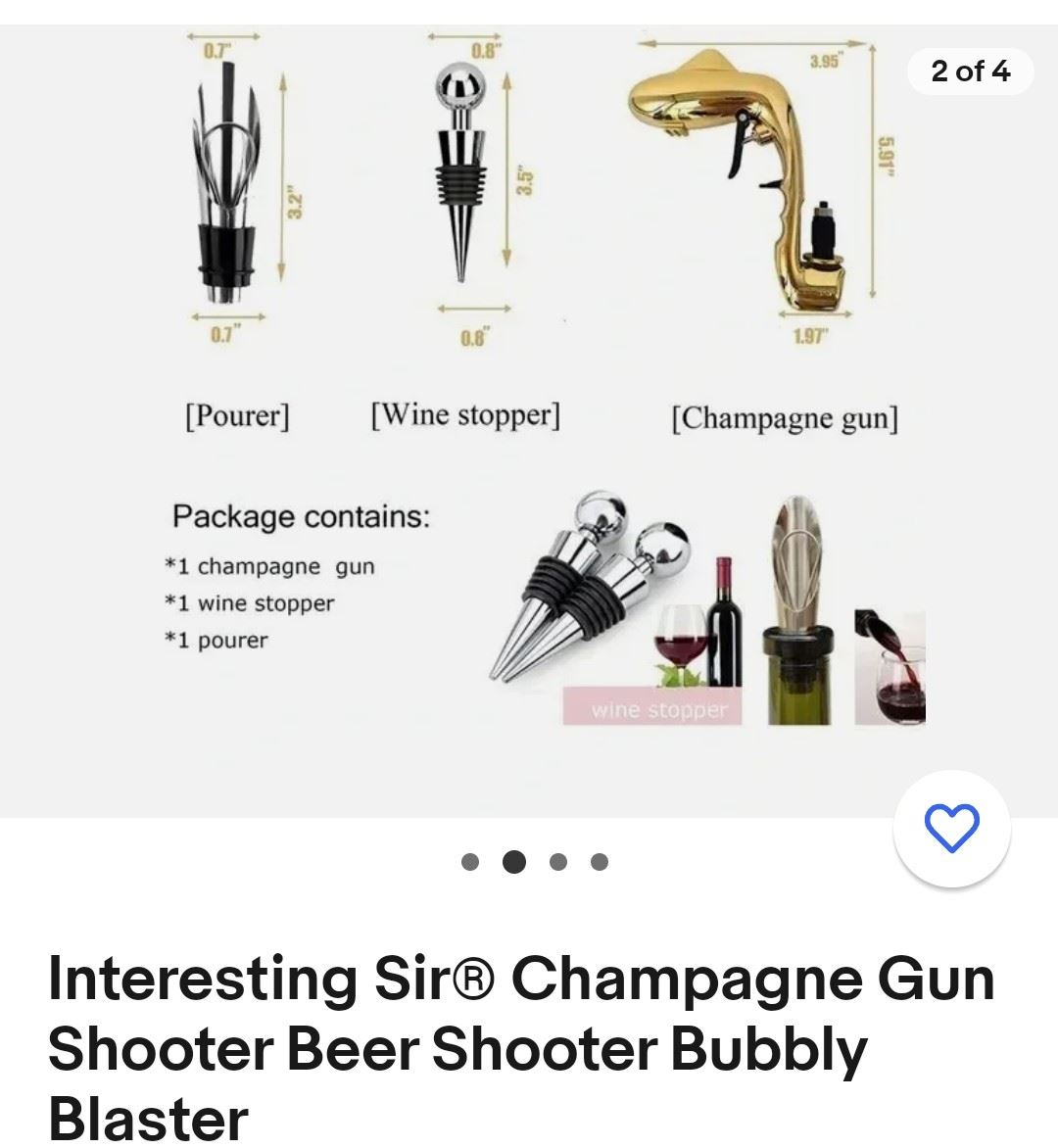This screenshot has height=1148, width=1058.
Task: Jump to the first image dot
Action: click(470, 862)
